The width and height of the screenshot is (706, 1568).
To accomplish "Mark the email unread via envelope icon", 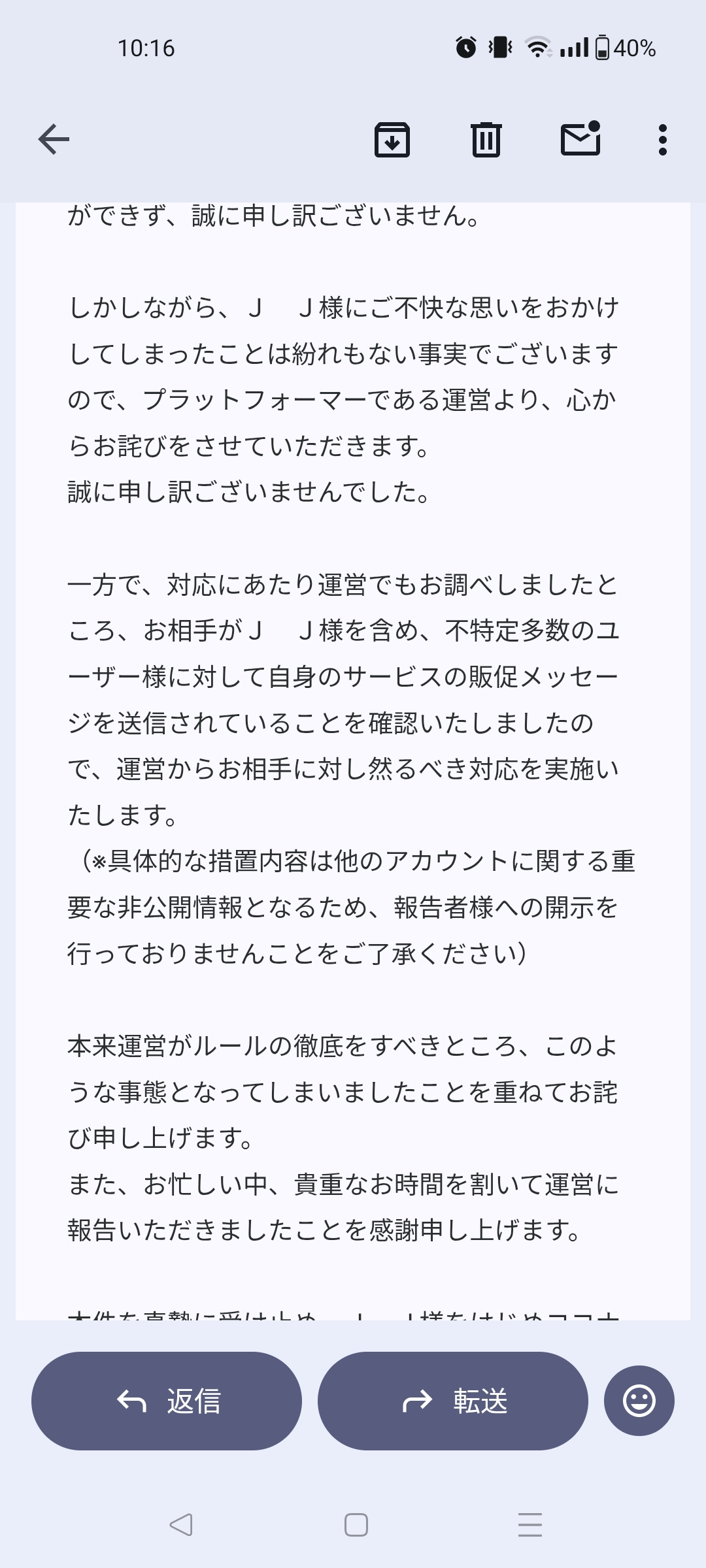I will (579, 139).
